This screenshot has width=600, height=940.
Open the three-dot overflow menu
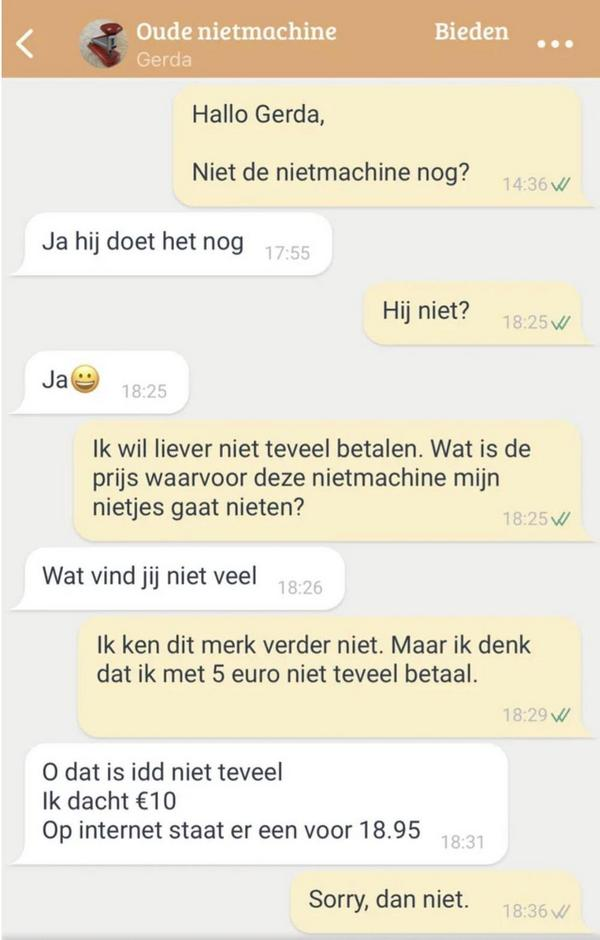pyautogui.click(x=556, y=45)
